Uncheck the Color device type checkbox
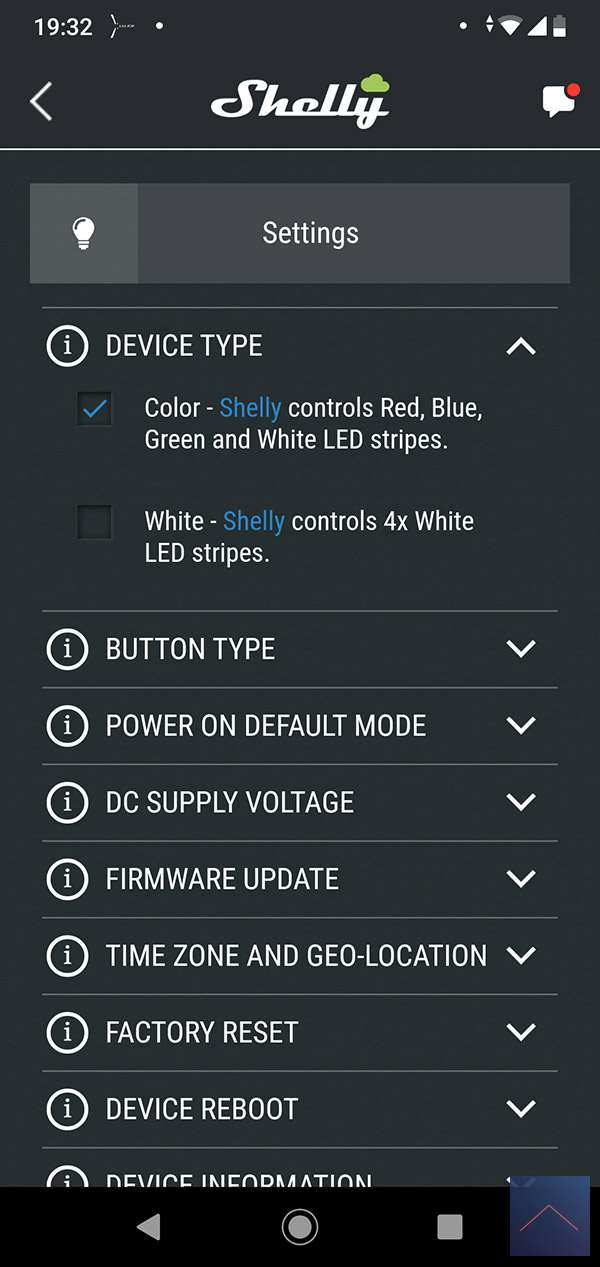 tap(96, 409)
